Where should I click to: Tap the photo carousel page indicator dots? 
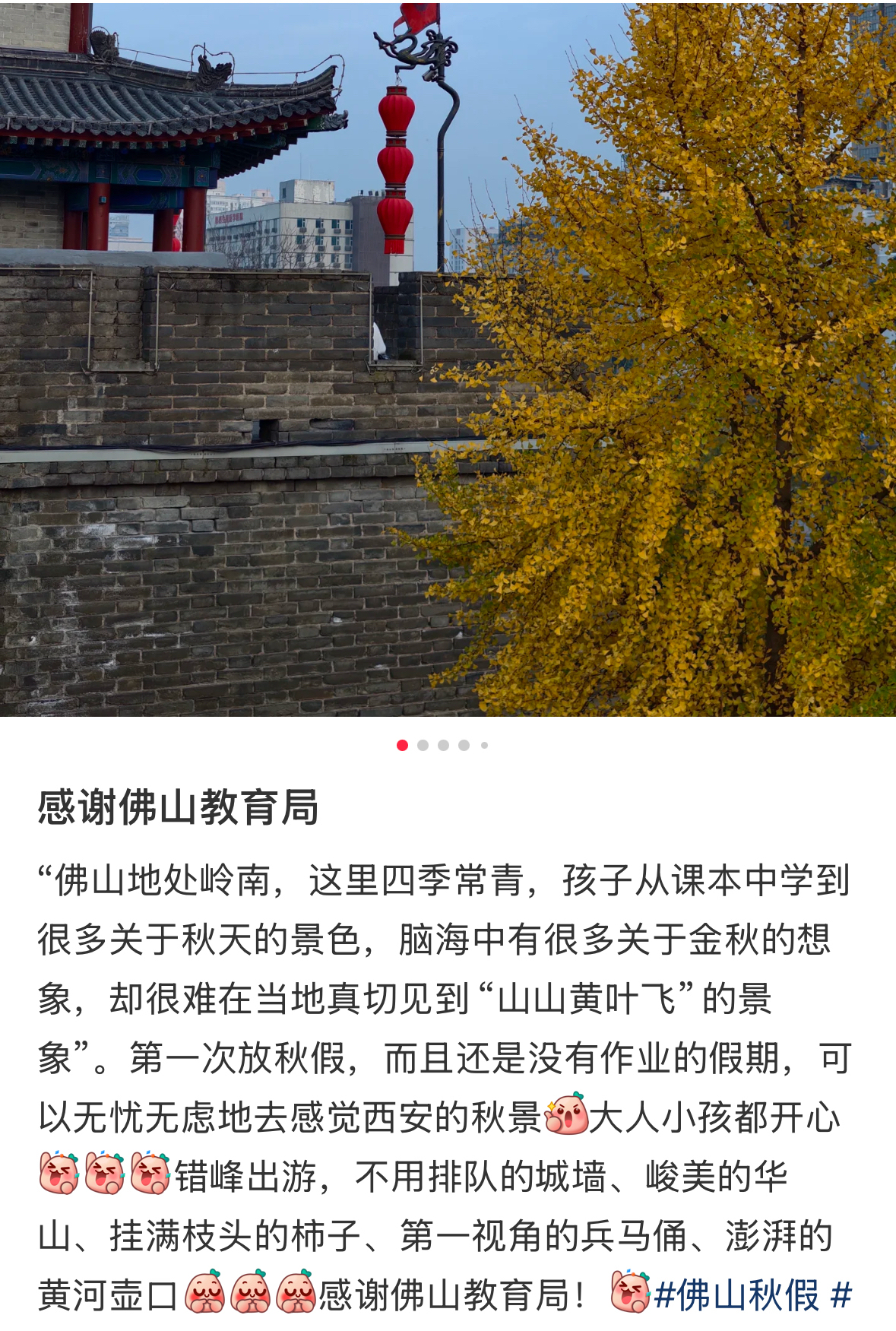[x=442, y=745]
